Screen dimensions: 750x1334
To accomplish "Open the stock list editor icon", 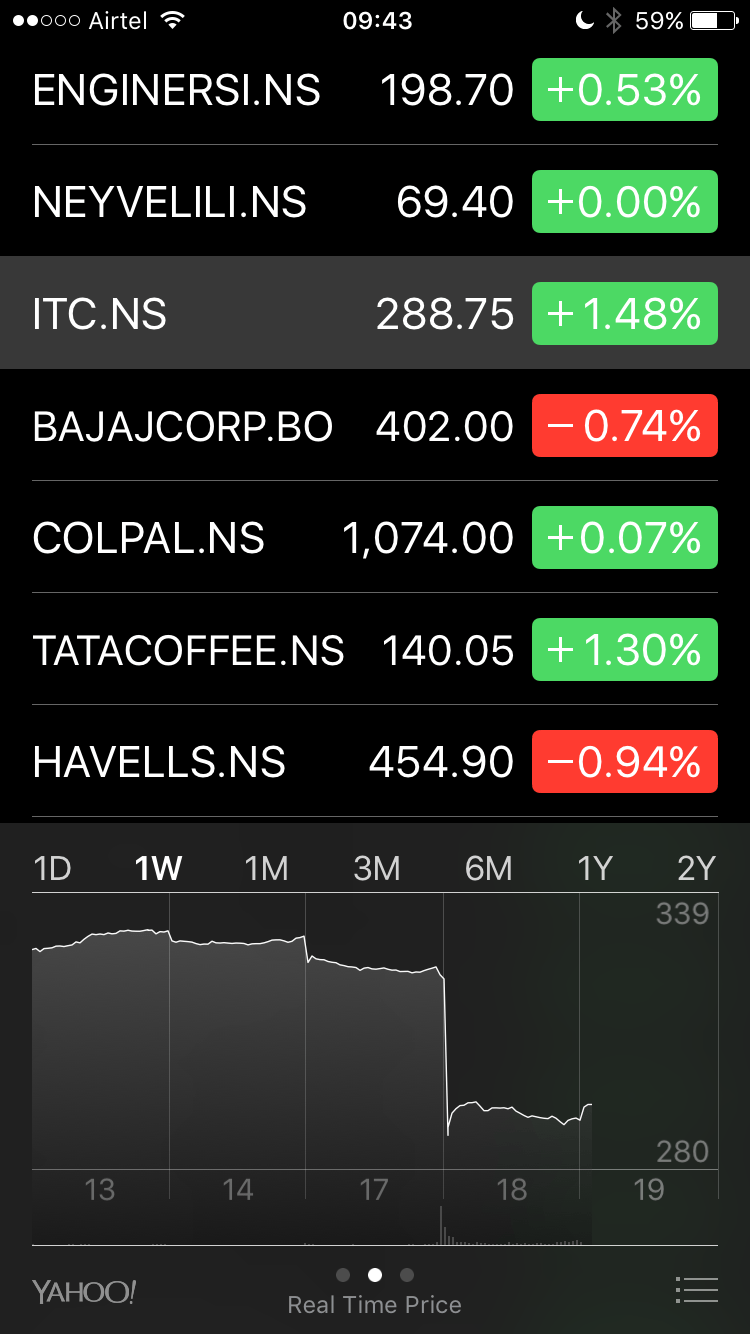I will point(696,1290).
